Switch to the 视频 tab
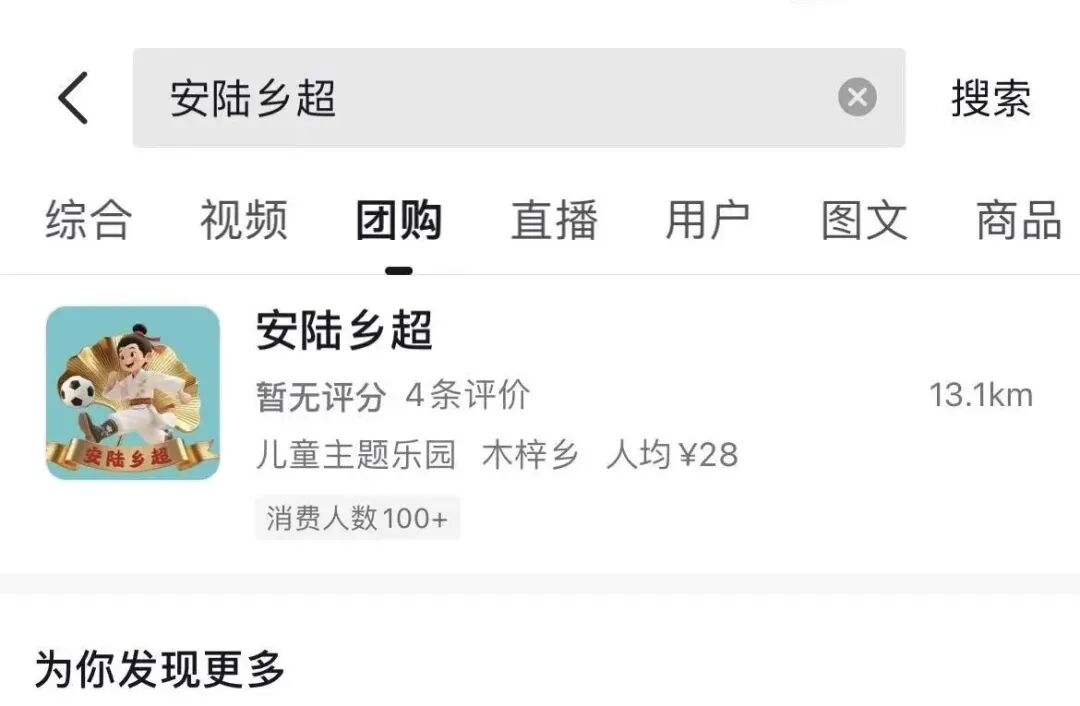The height and width of the screenshot is (706, 1080). coord(243,220)
